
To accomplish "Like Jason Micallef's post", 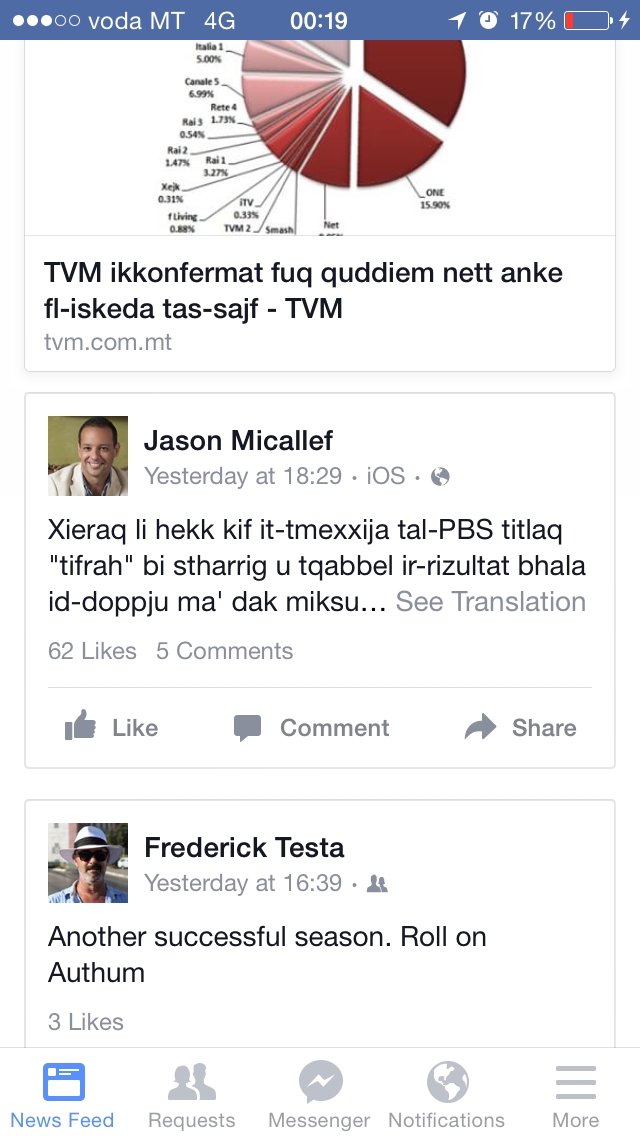I will point(112,728).
